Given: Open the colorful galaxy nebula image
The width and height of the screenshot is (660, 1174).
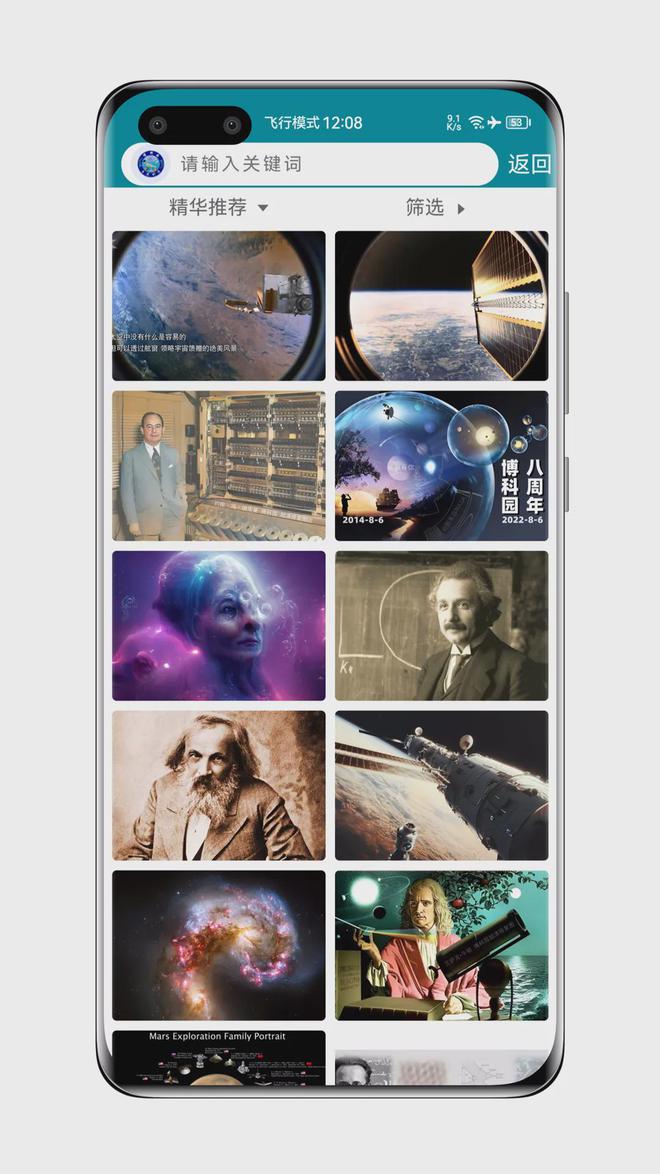Looking at the screenshot, I should [219, 945].
